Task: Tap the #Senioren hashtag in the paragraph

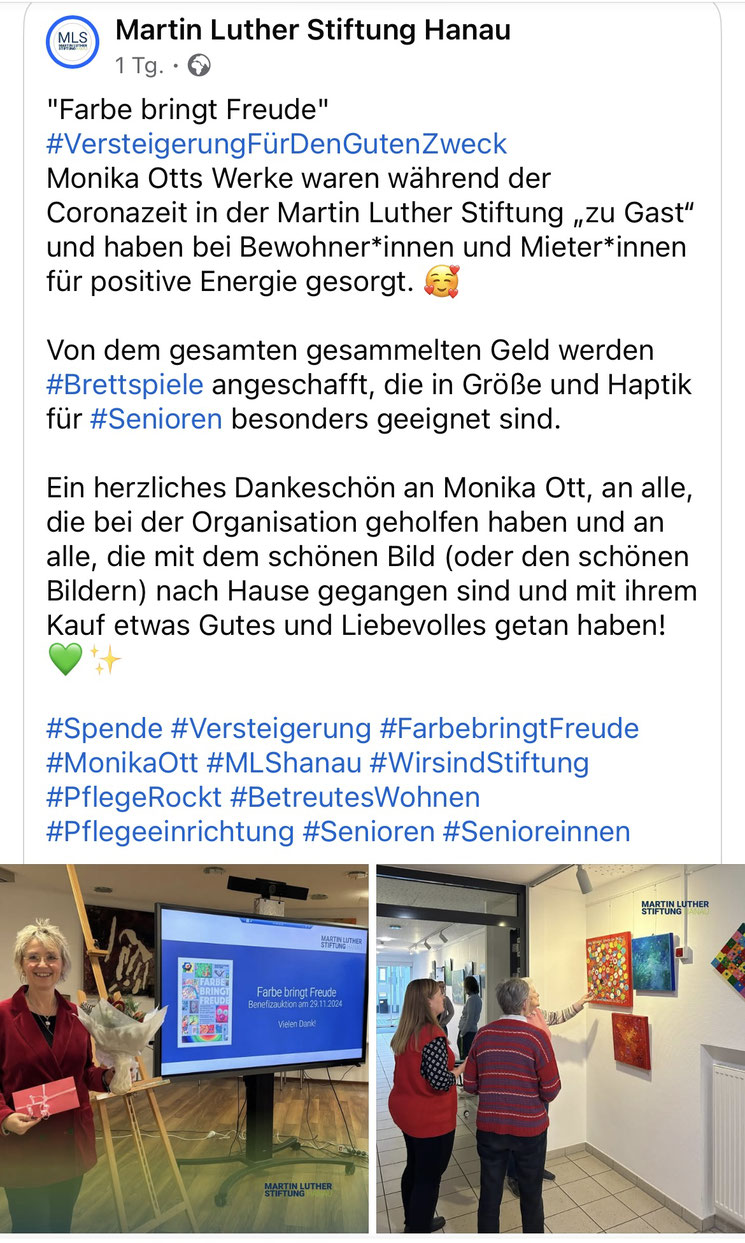Action: tap(156, 419)
